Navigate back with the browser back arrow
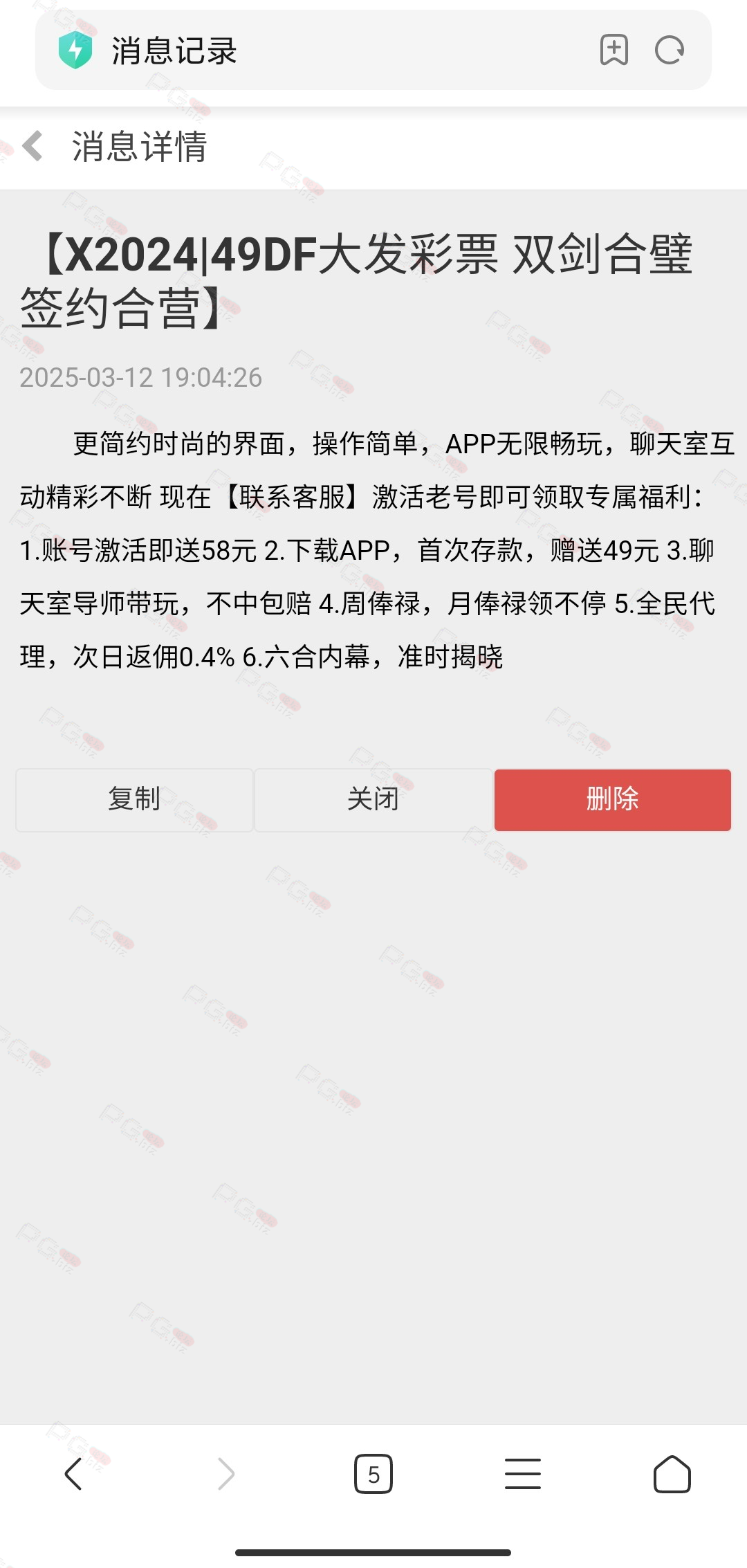This screenshot has width=747, height=1568. 73,1474
